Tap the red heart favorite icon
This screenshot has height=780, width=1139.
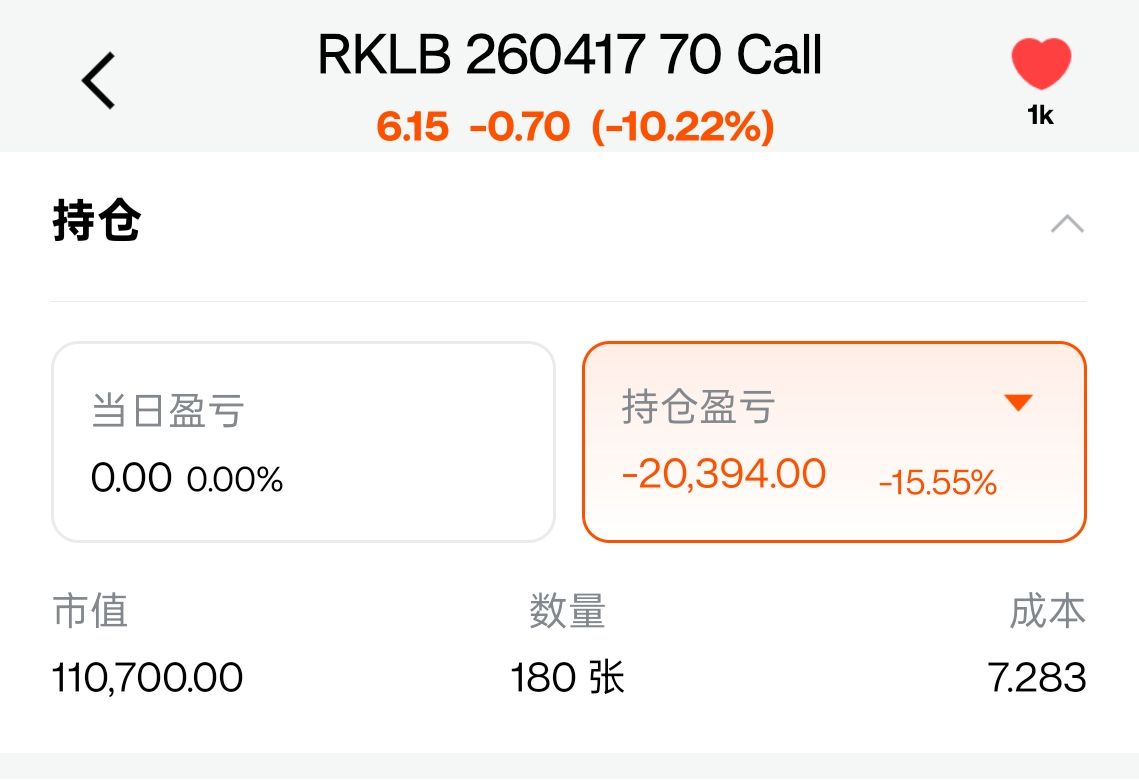click(x=1041, y=64)
